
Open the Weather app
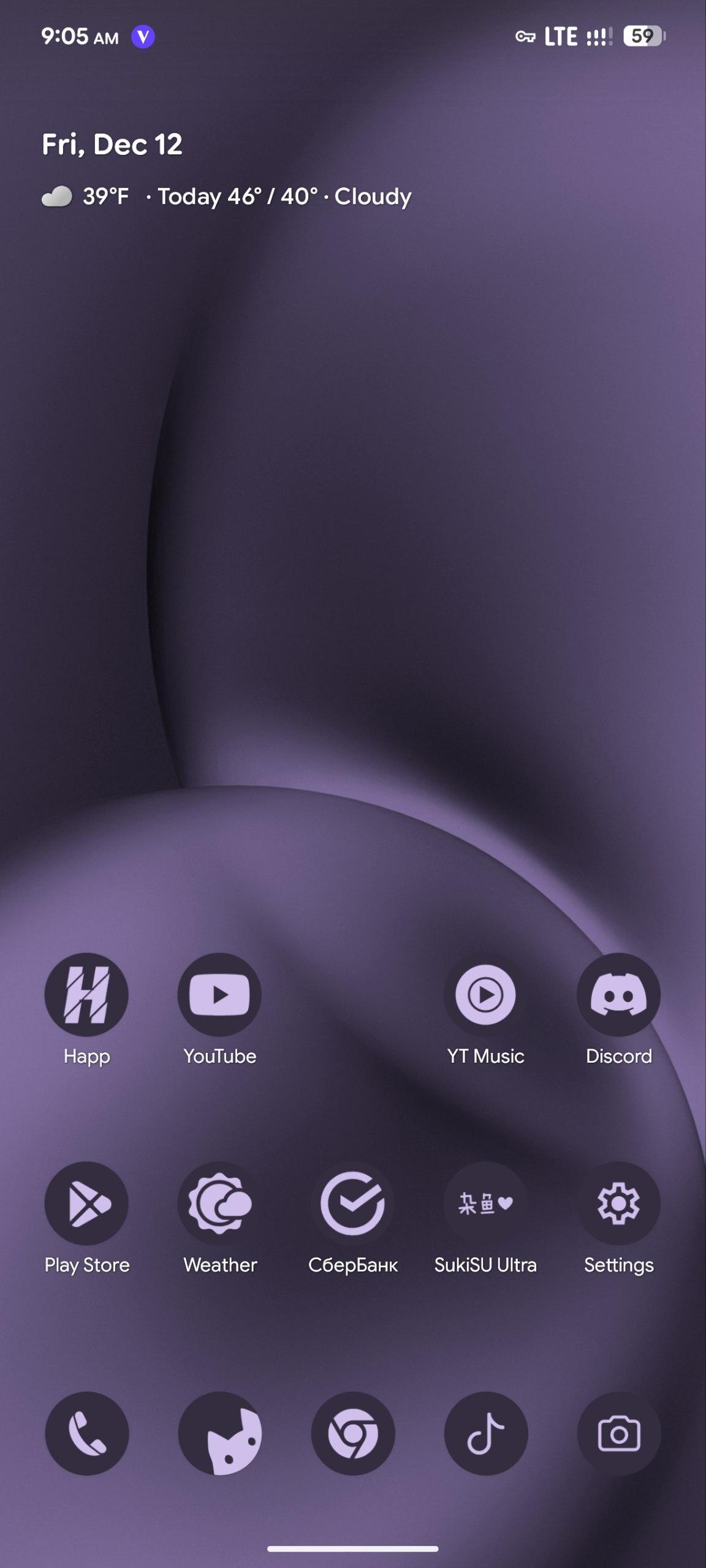tap(219, 1204)
